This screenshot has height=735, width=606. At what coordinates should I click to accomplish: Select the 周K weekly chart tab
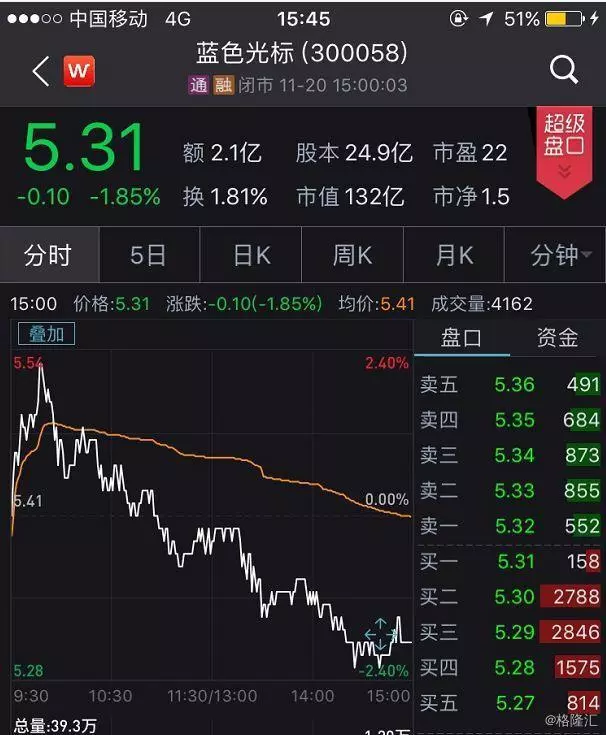coord(352,255)
